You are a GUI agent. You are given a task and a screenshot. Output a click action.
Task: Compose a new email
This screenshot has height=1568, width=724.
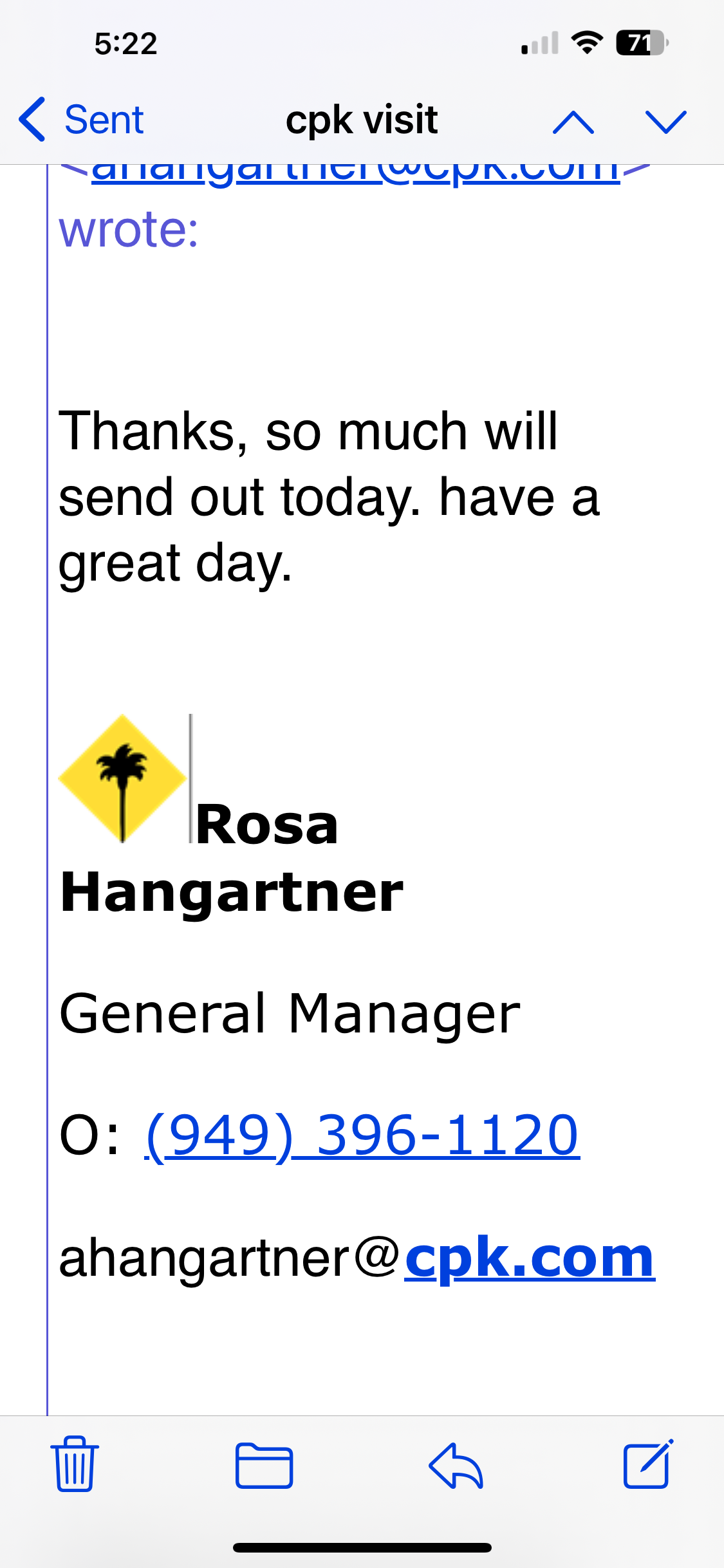(x=647, y=1464)
